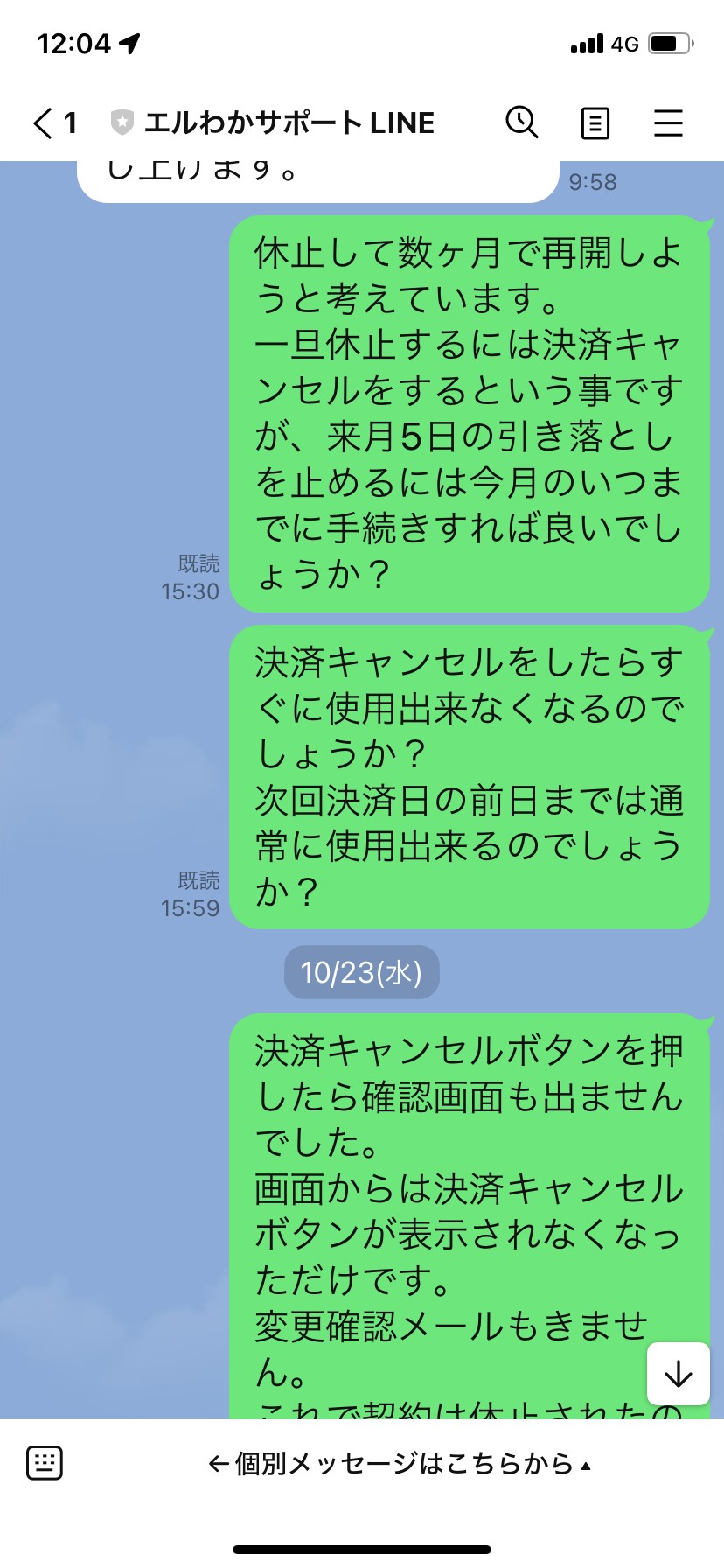This screenshot has width=724, height=1568.
Task: Open the notes icon in the header
Action: point(595,123)
